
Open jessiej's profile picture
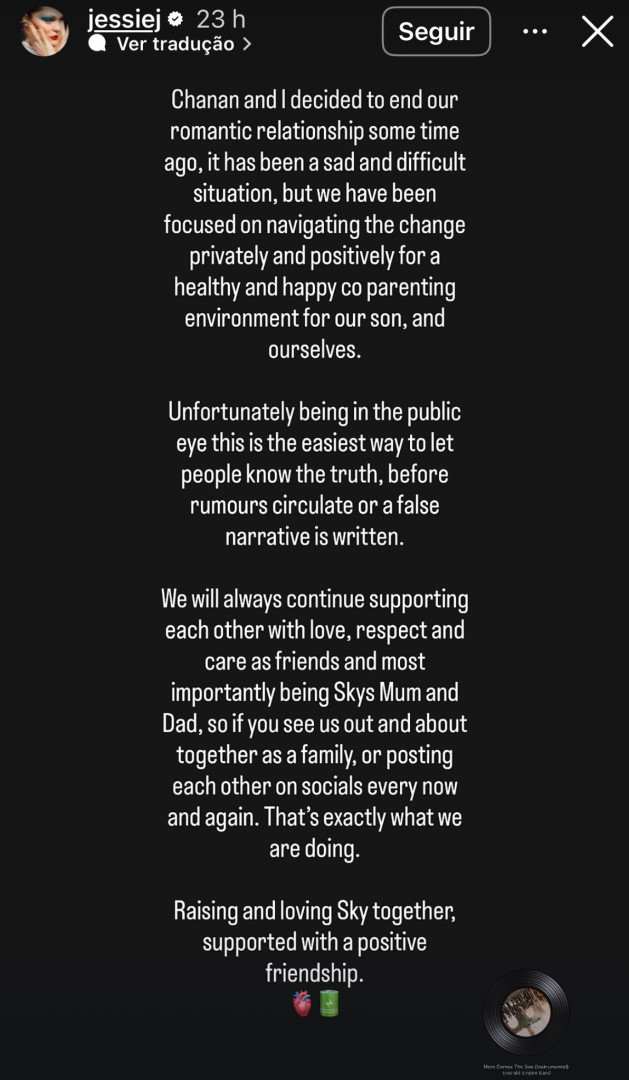[45, 31]
